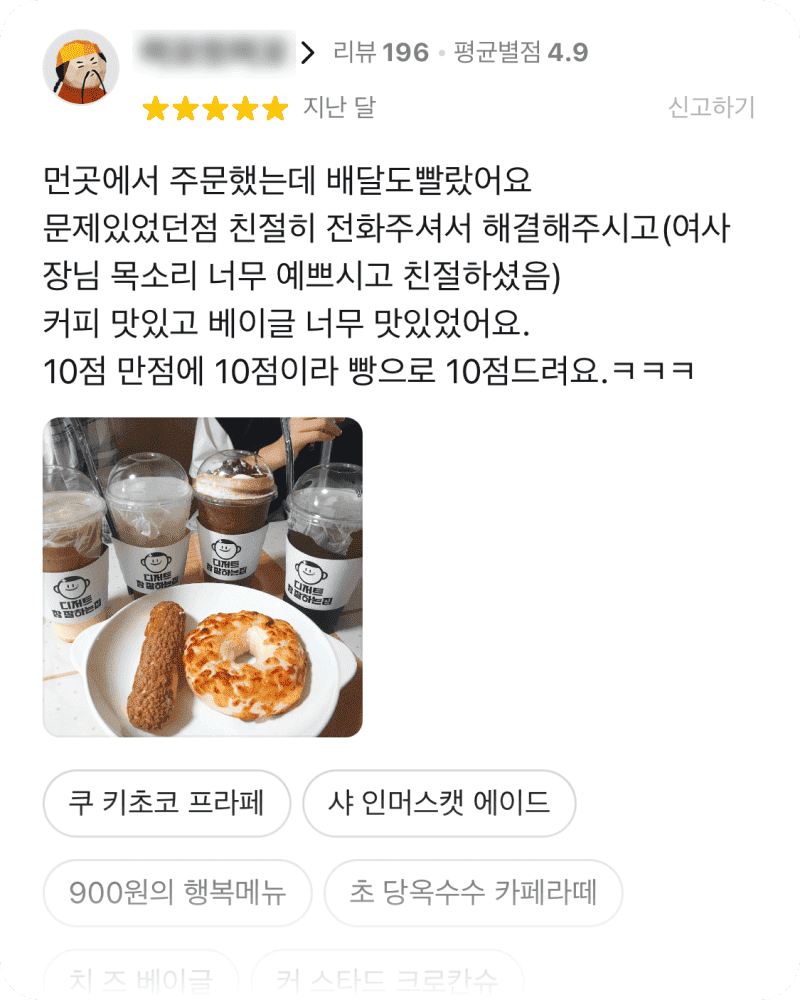Image resolution: width=800 pixels, height=1000 pixels.
Task: Enlarge the review photo of drinks and bagel
Action: [x=203, y=577]
